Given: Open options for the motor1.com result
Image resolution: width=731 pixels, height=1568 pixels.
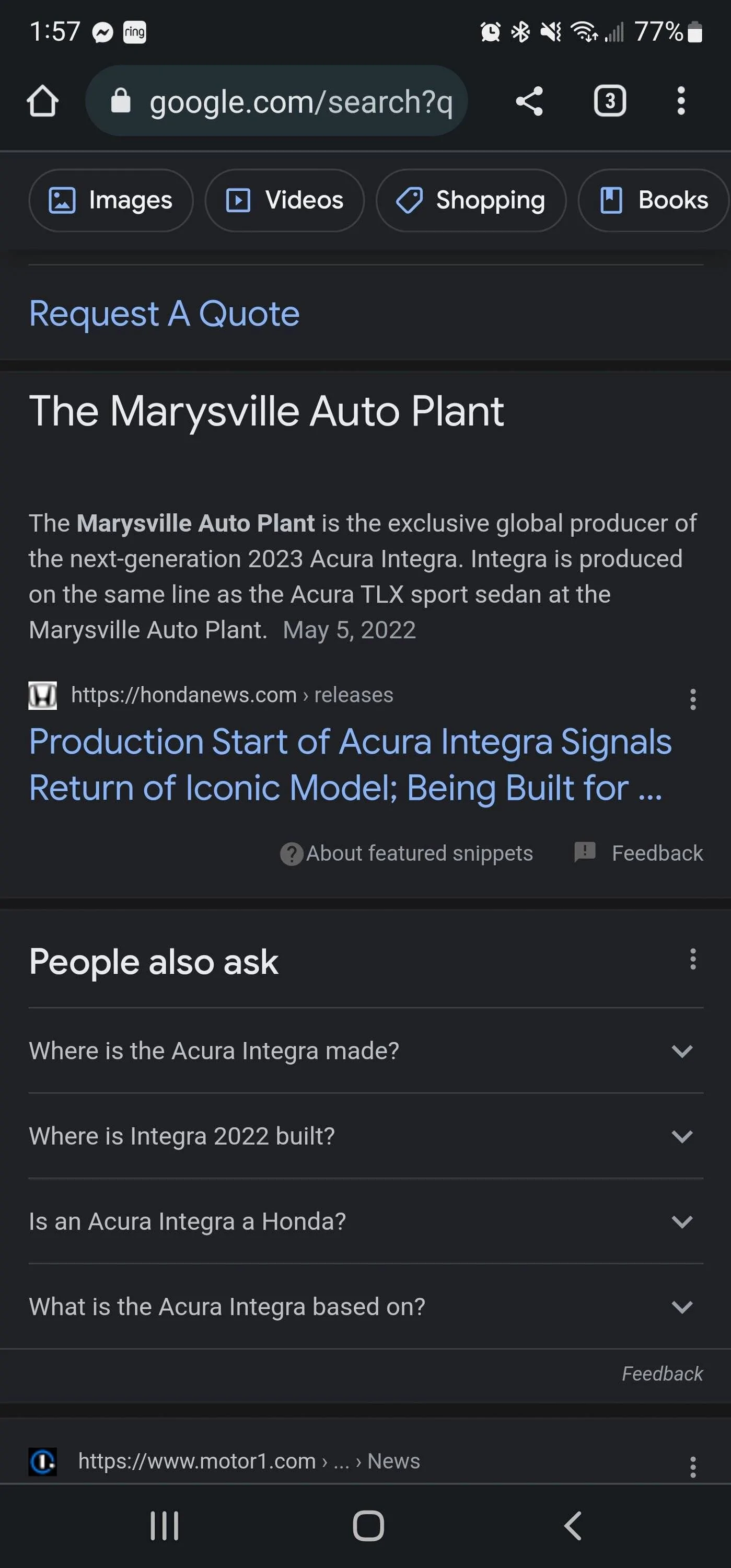Looking at the screenshot, I should [x=693, y=1468].
